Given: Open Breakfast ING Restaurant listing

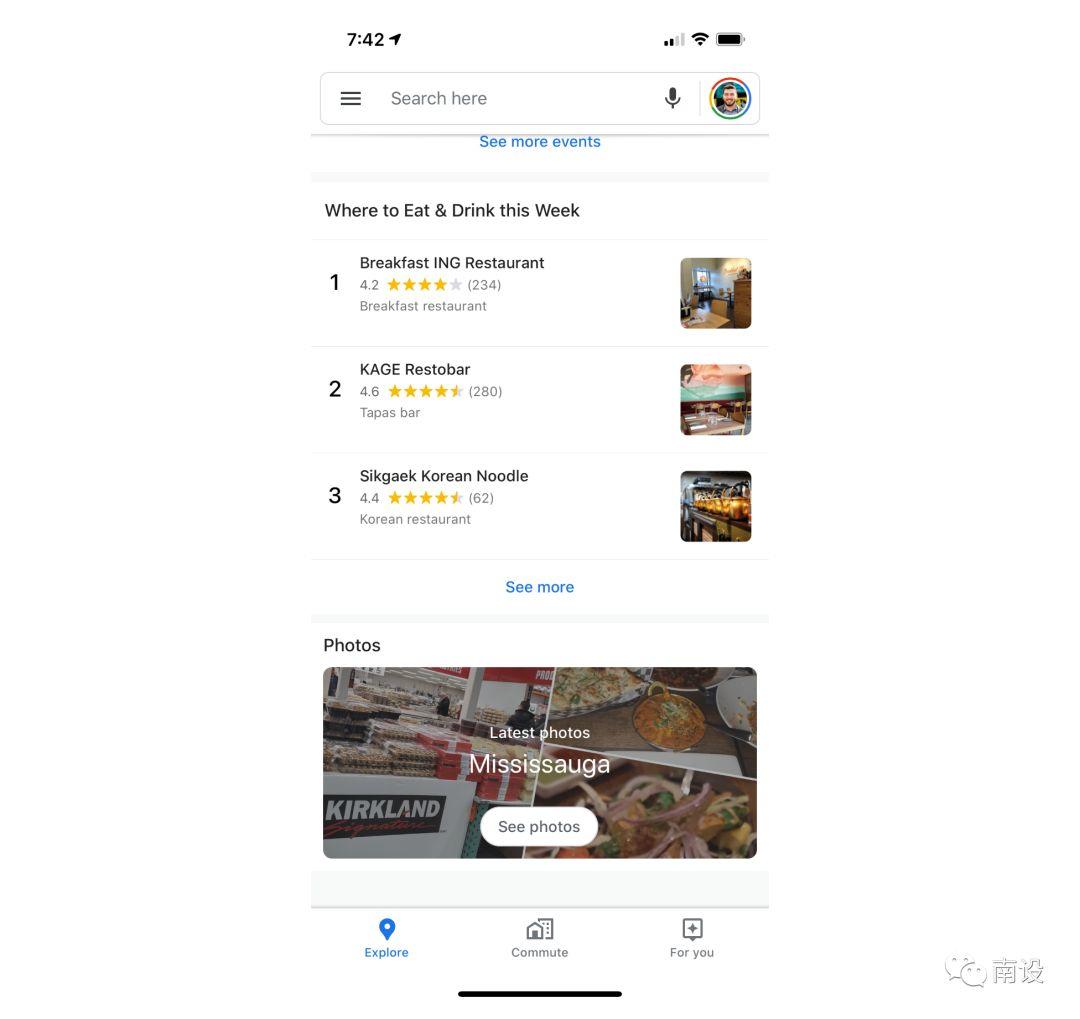Looking at the screenshot, I should tap(452, 263).
